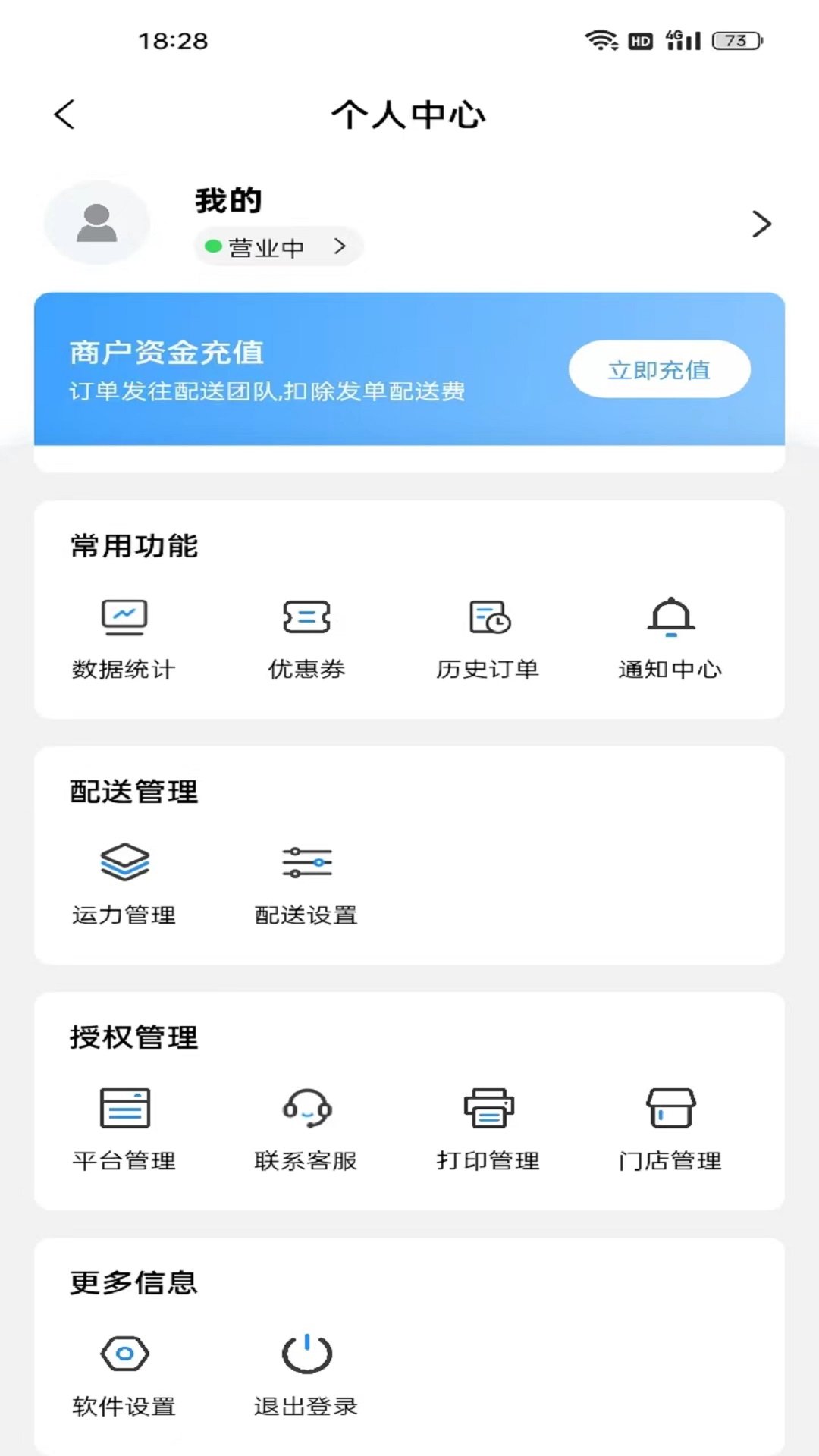Check the battery level indicator

(732, 41)
